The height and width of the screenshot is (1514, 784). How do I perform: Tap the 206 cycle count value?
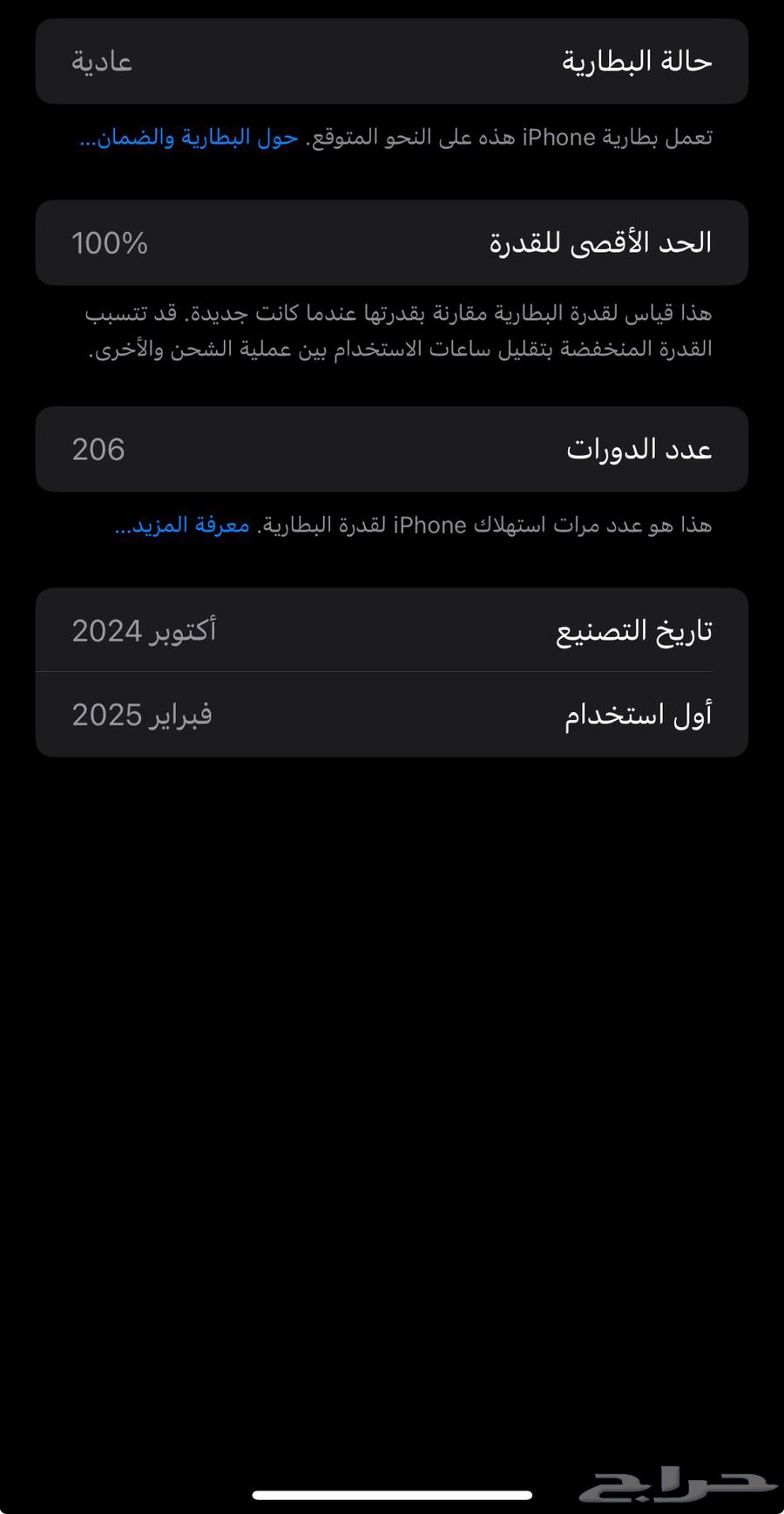[97, 449]
